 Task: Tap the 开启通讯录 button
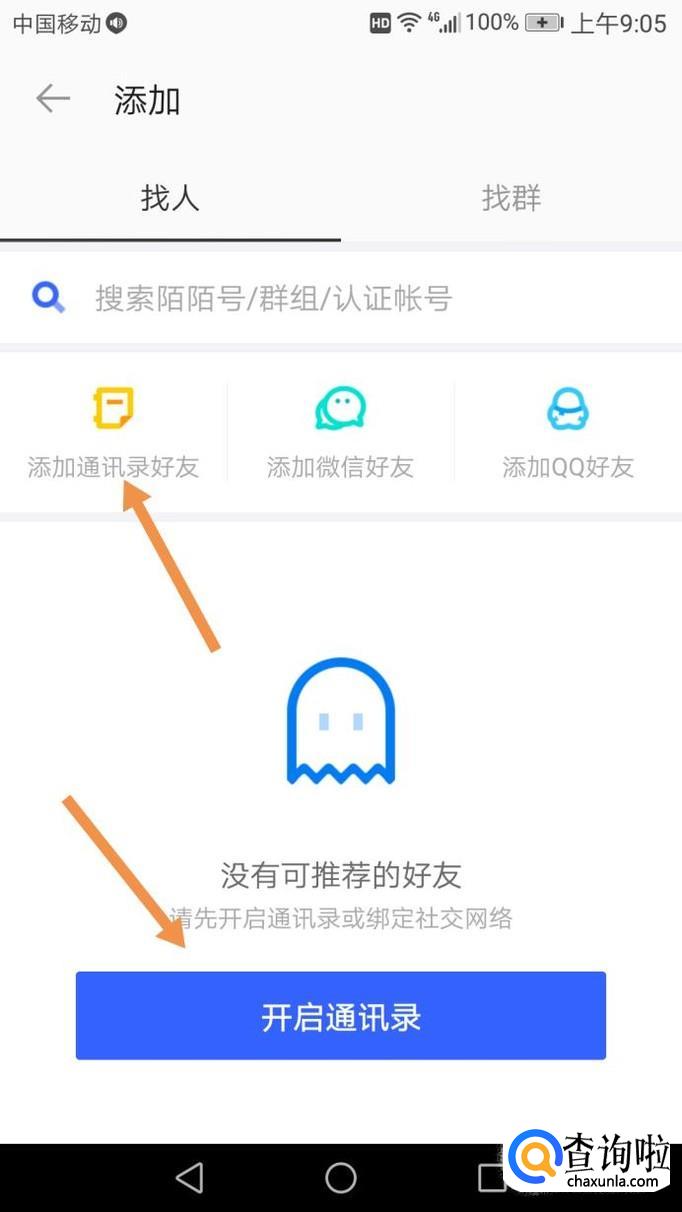point(341,1016)
